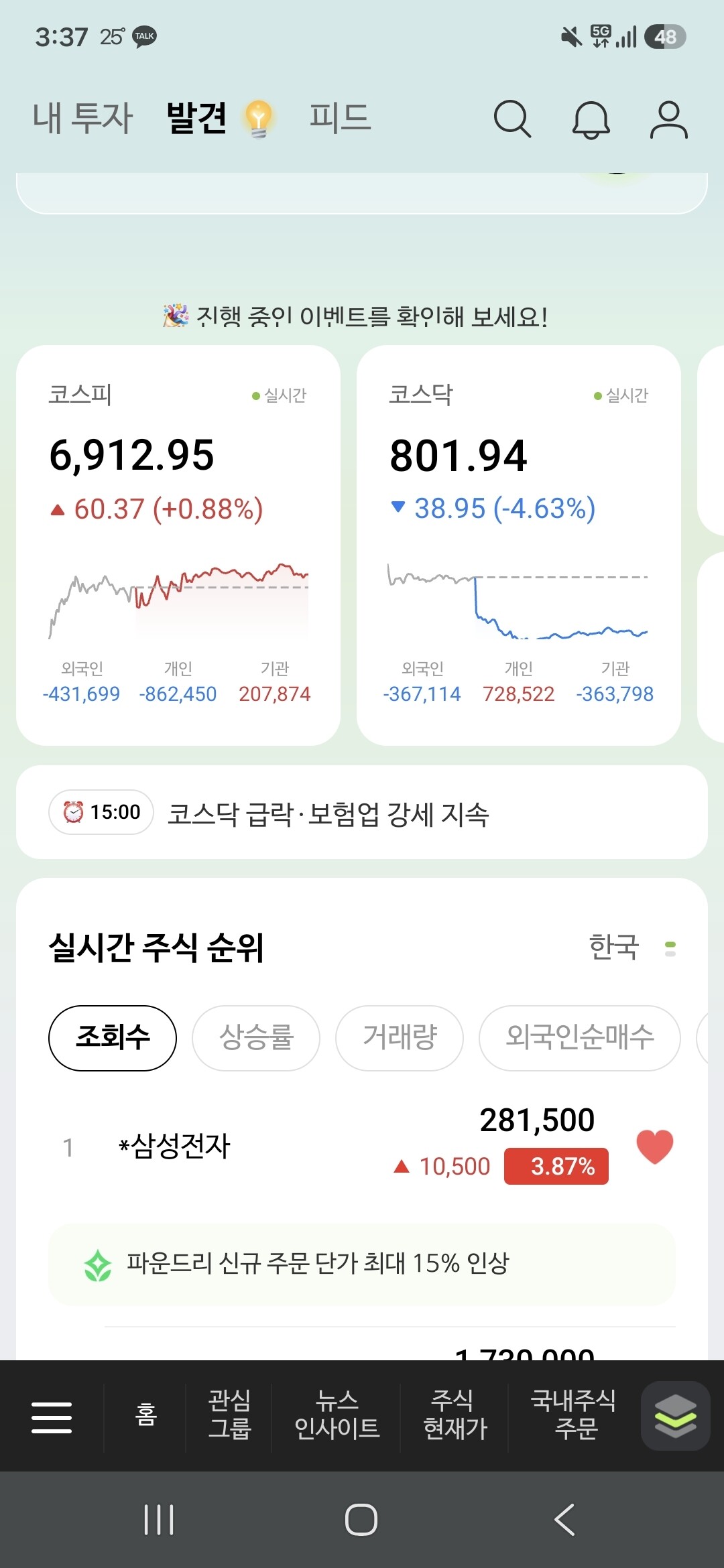Open the search magnifier icon
Image resolution: width=724 pixels, height=1568 pixels.
513,119
